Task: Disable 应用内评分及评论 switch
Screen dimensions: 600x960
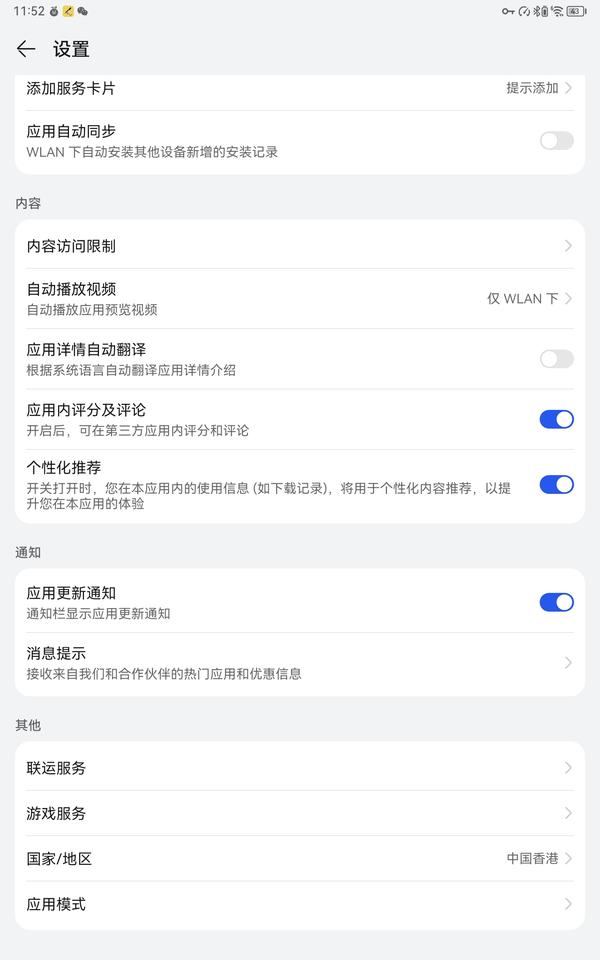Action: pyautogui.click(x=556, y=419)
